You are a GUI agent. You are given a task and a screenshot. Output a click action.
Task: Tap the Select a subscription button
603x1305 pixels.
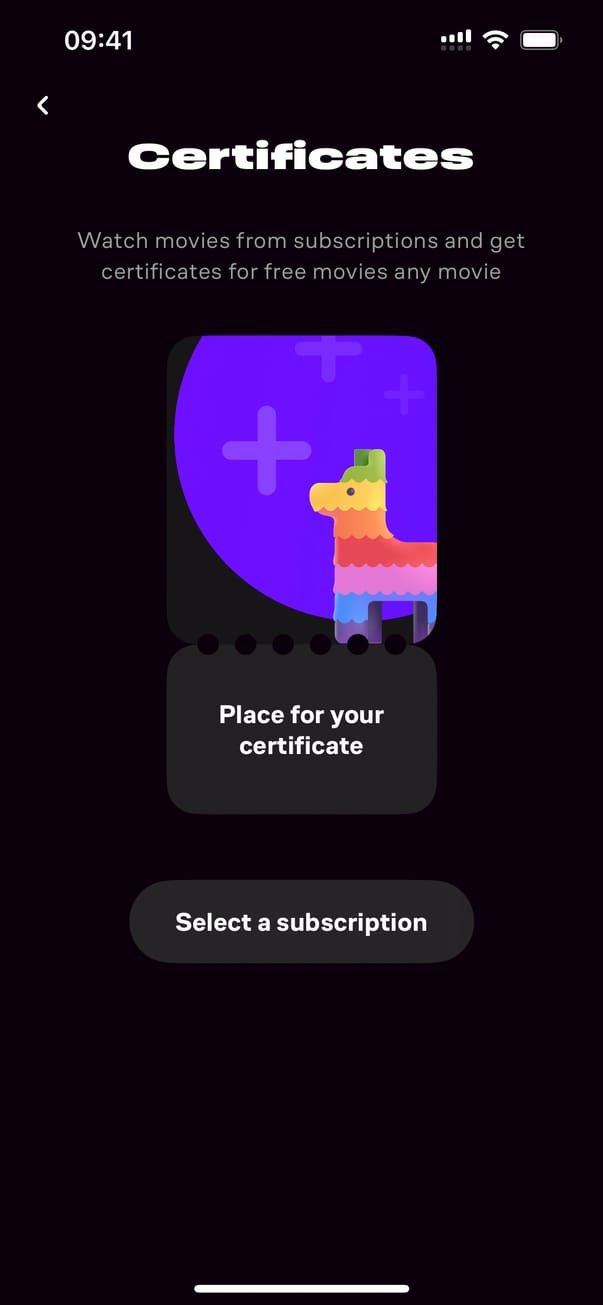(x=301, y=921)
